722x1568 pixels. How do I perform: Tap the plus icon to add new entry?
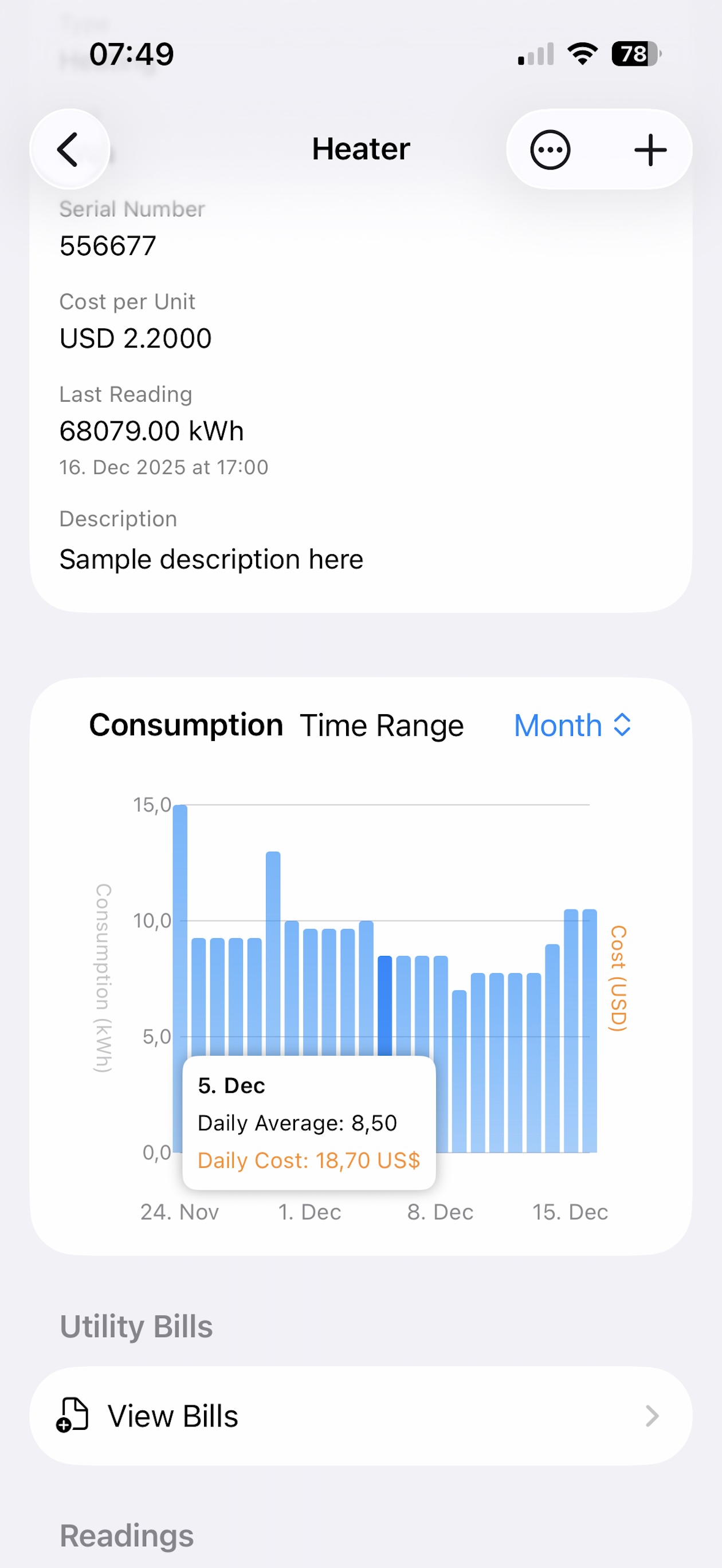coord(649,149)
